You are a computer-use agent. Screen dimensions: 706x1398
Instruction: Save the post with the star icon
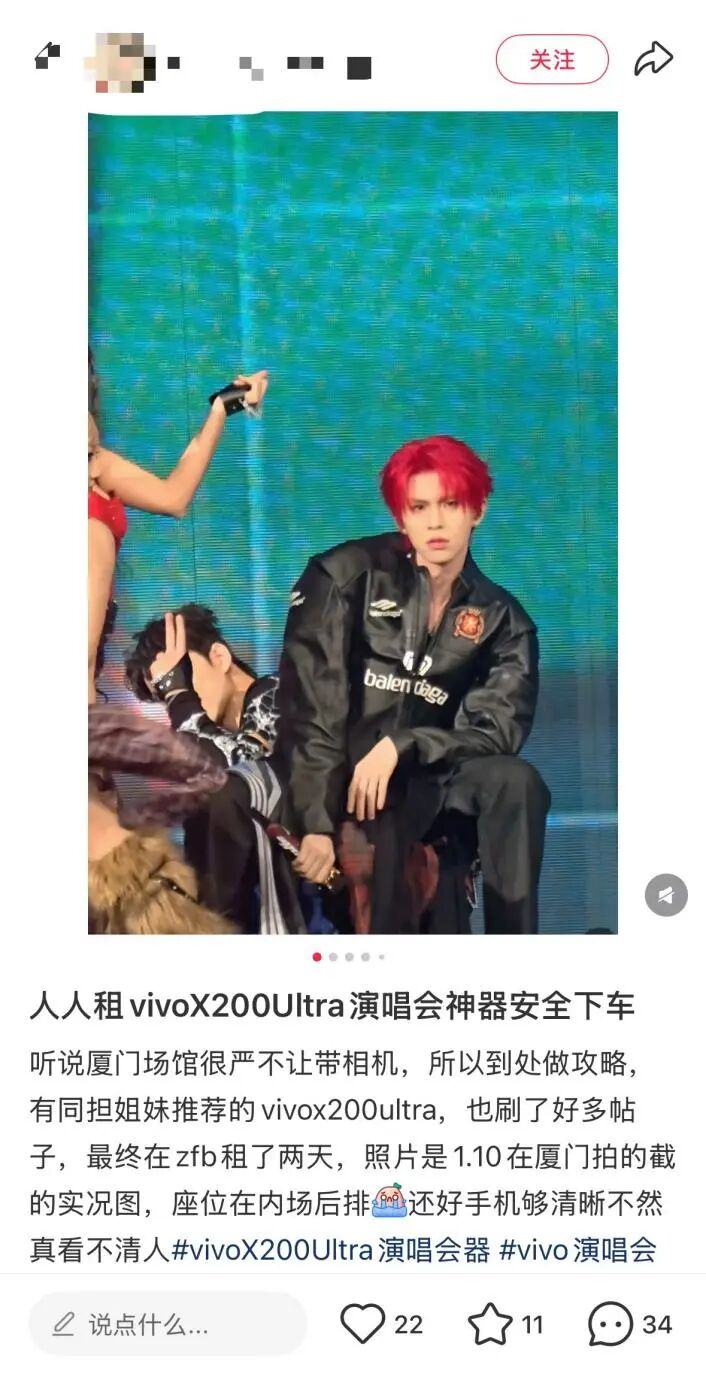[x=490, y=1325]
